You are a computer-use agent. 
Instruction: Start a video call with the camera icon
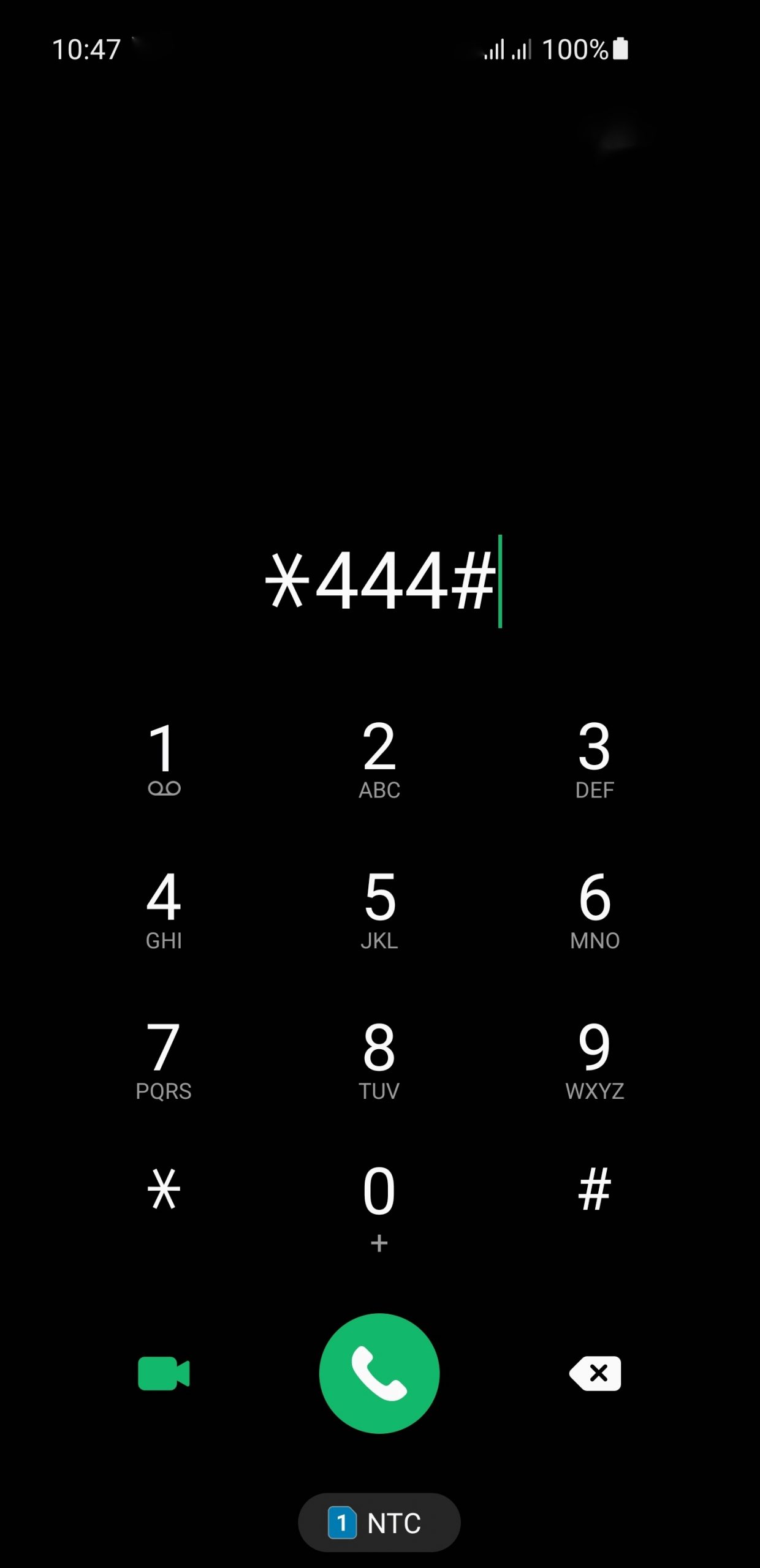tap(164, 1374)
